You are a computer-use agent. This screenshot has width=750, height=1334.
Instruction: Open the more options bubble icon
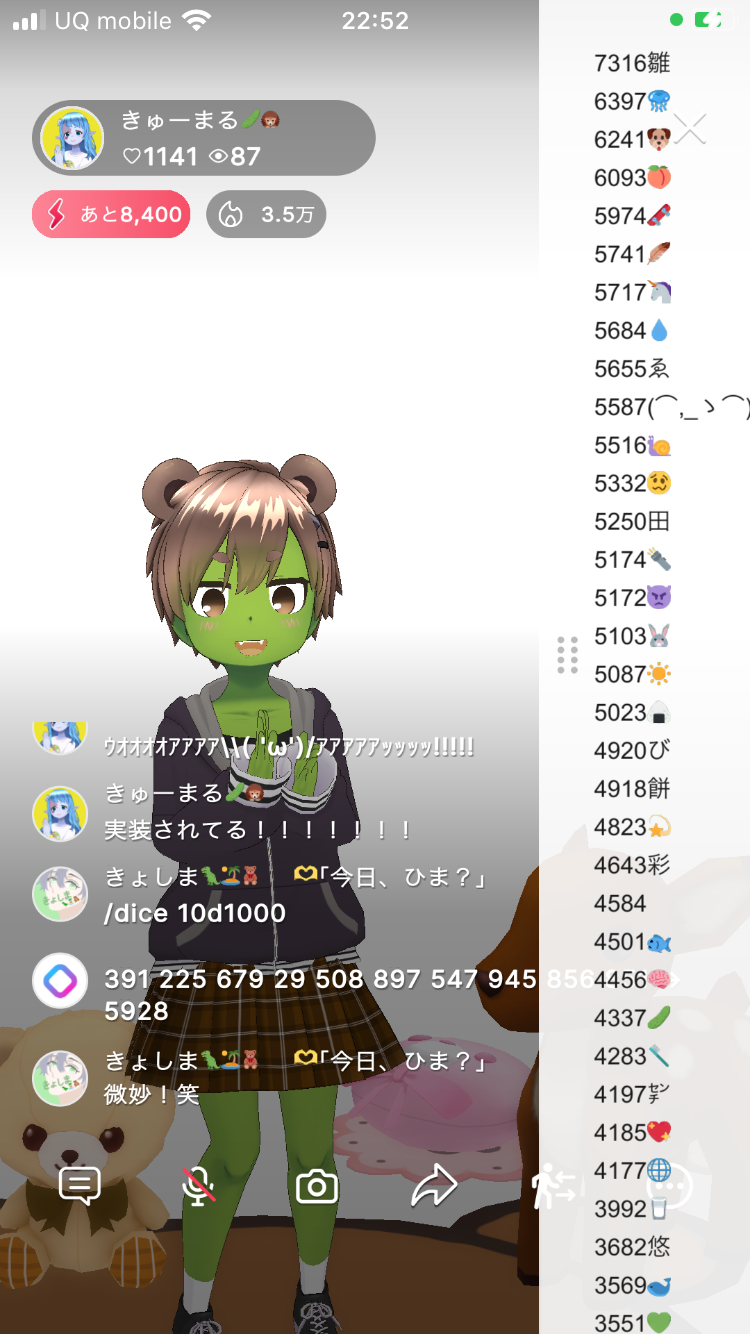pyautogui.click(x=671, y=1186)
